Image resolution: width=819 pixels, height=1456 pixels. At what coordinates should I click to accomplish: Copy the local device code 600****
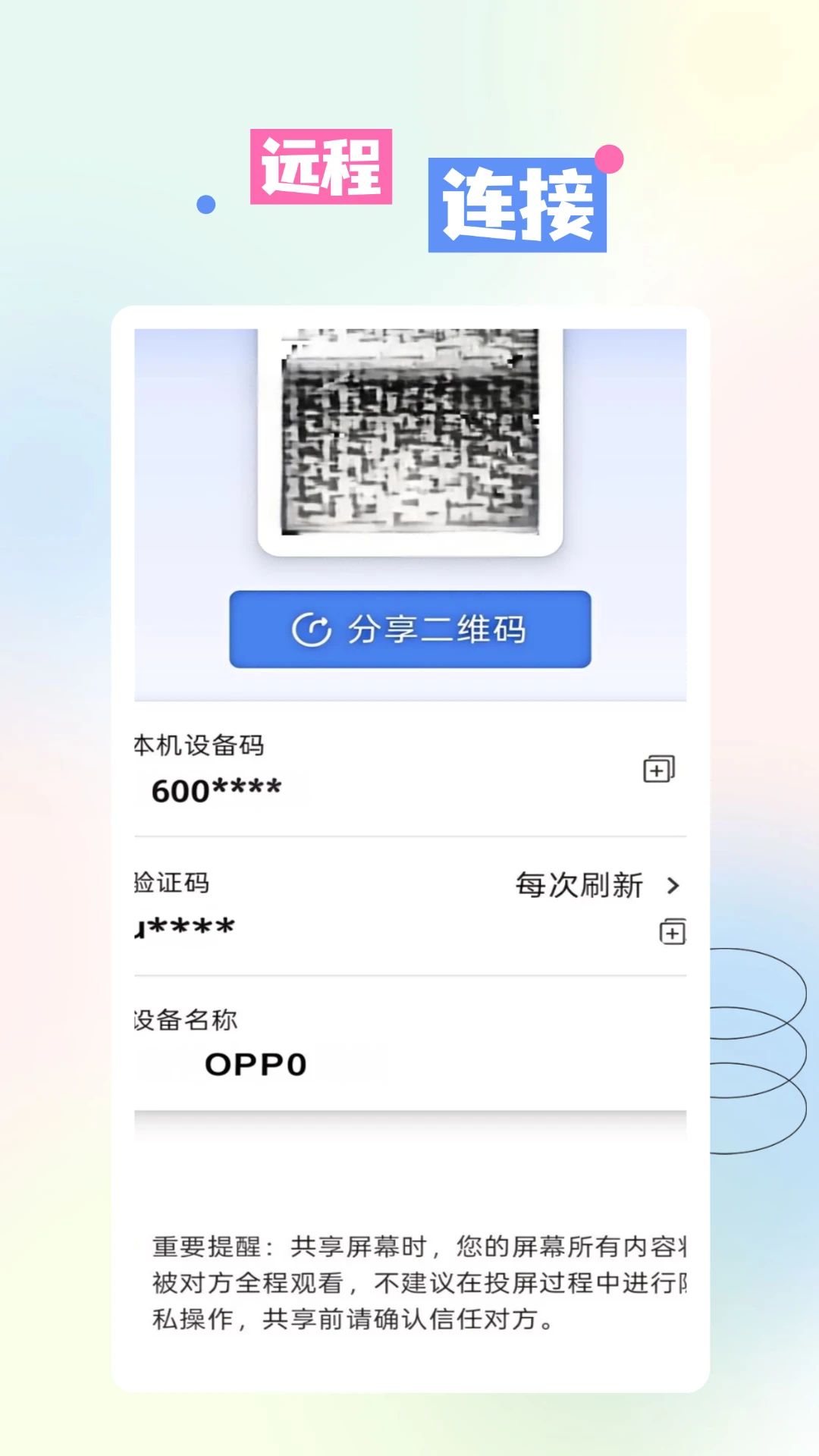coord(659,768)
